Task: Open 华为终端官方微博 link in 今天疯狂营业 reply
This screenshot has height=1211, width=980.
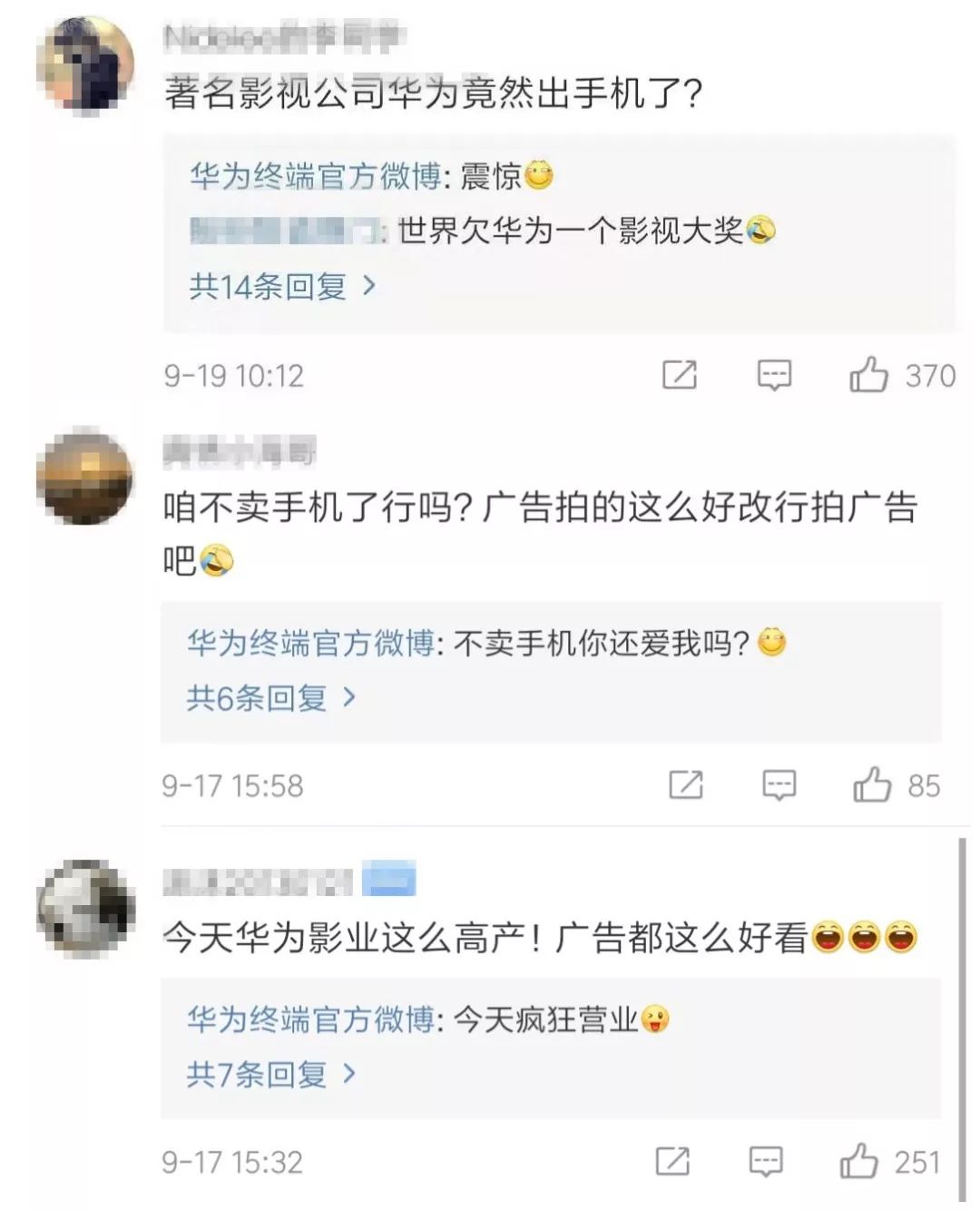Action: (x=311, y=1020)
